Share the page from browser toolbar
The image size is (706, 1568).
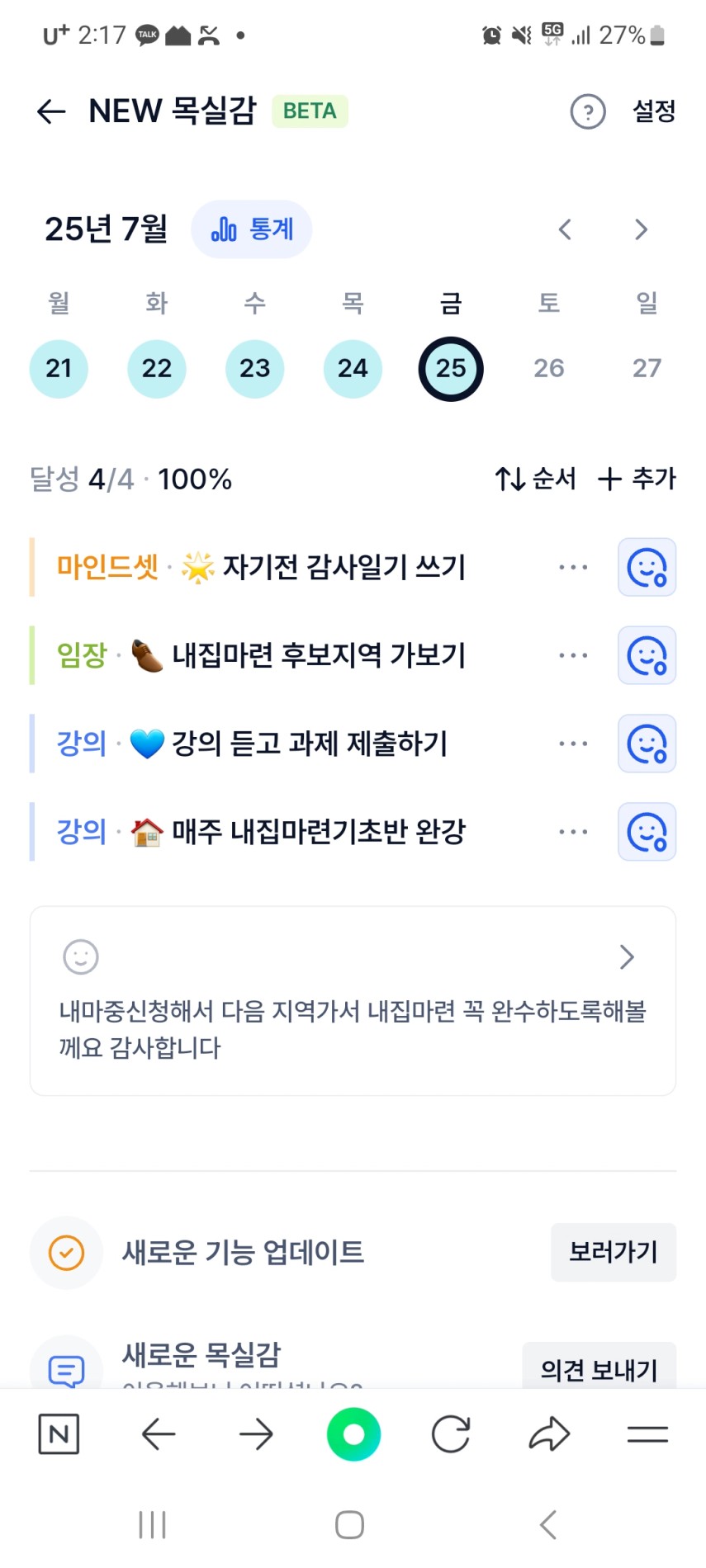(549, 1435)
